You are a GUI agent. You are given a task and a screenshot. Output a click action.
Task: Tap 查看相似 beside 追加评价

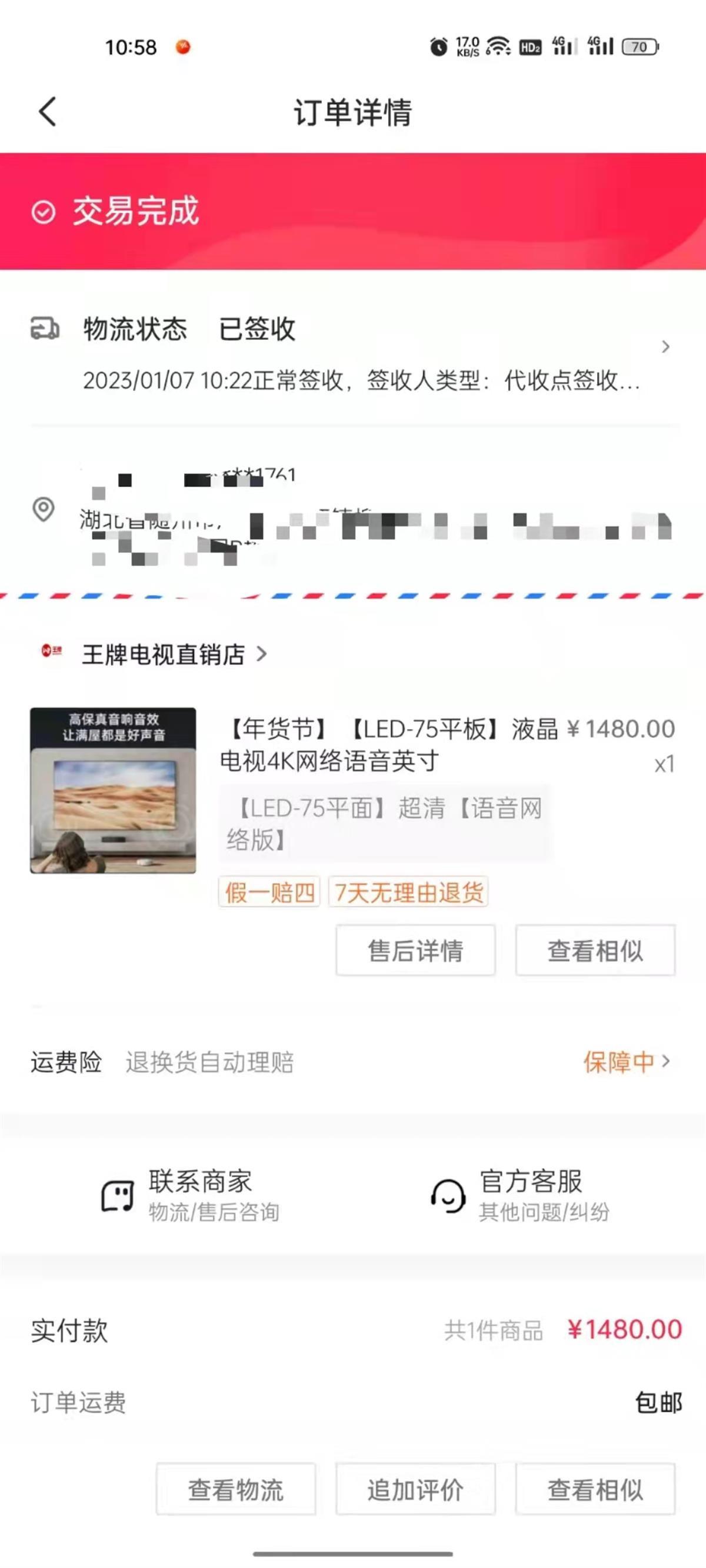click(x=595, y=1489)
